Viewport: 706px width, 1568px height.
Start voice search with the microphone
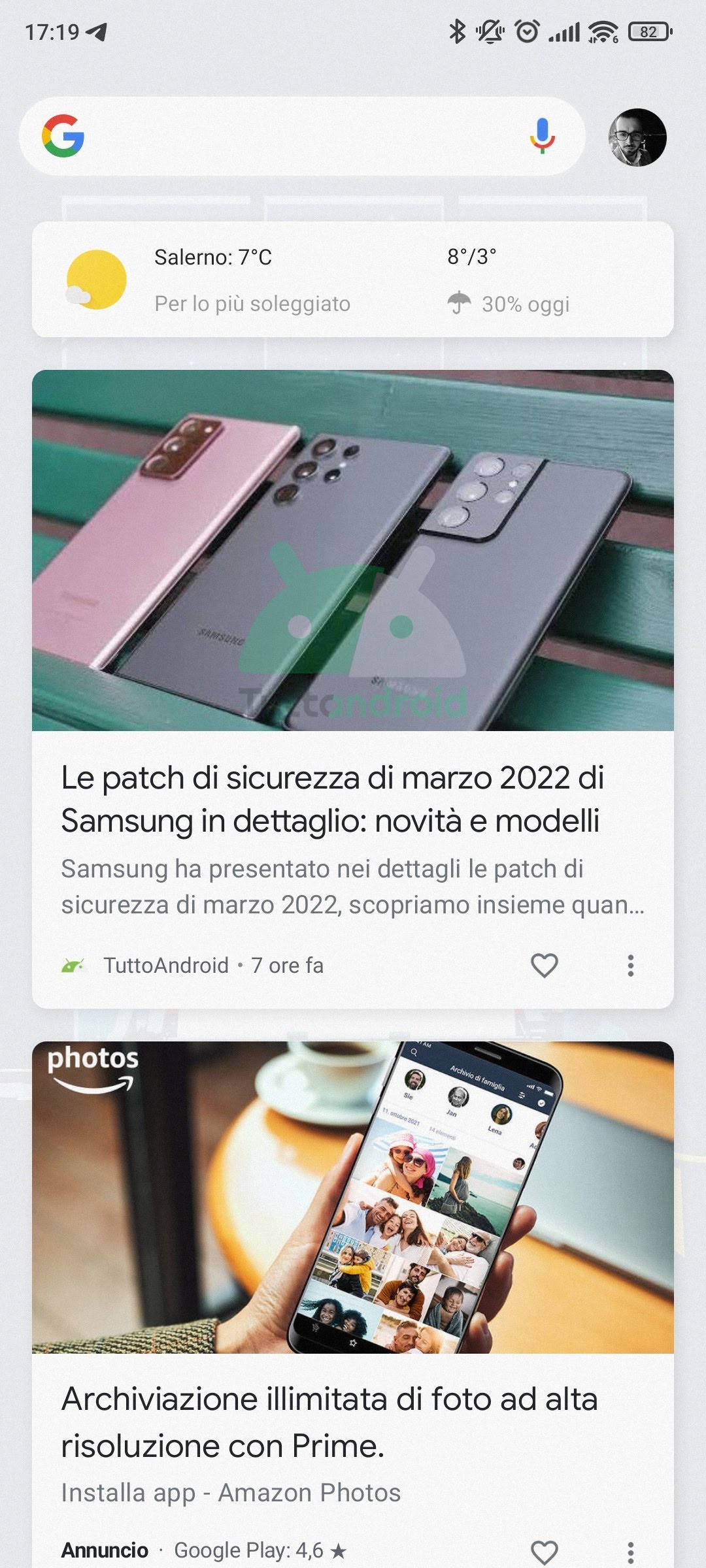(542, 137)
